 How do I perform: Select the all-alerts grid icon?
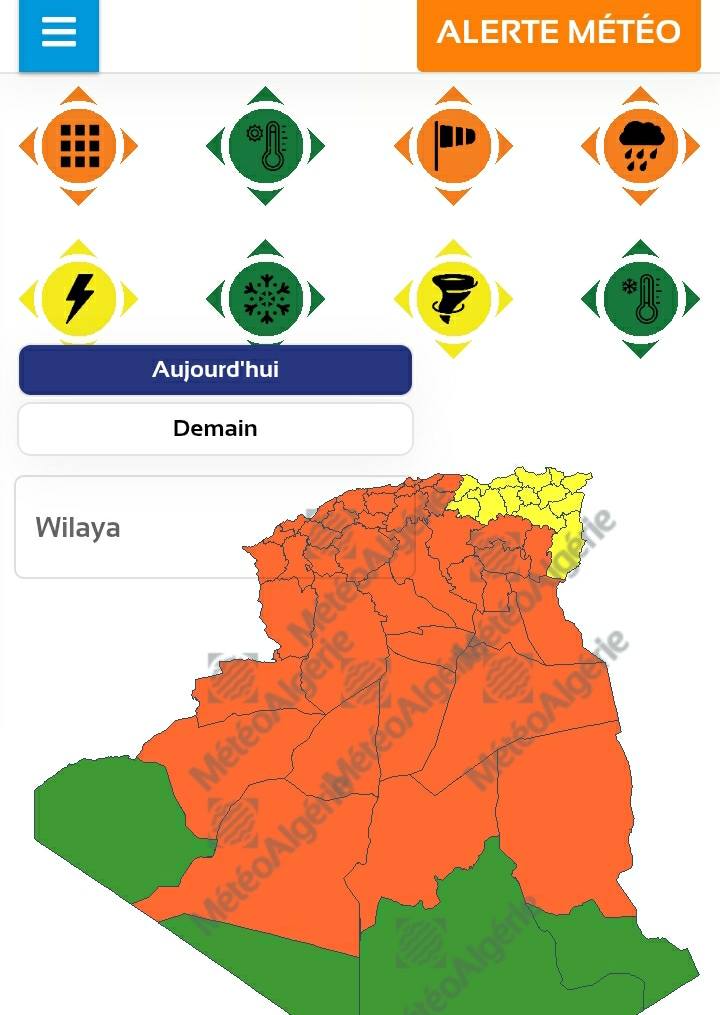(x=79, y=147)
